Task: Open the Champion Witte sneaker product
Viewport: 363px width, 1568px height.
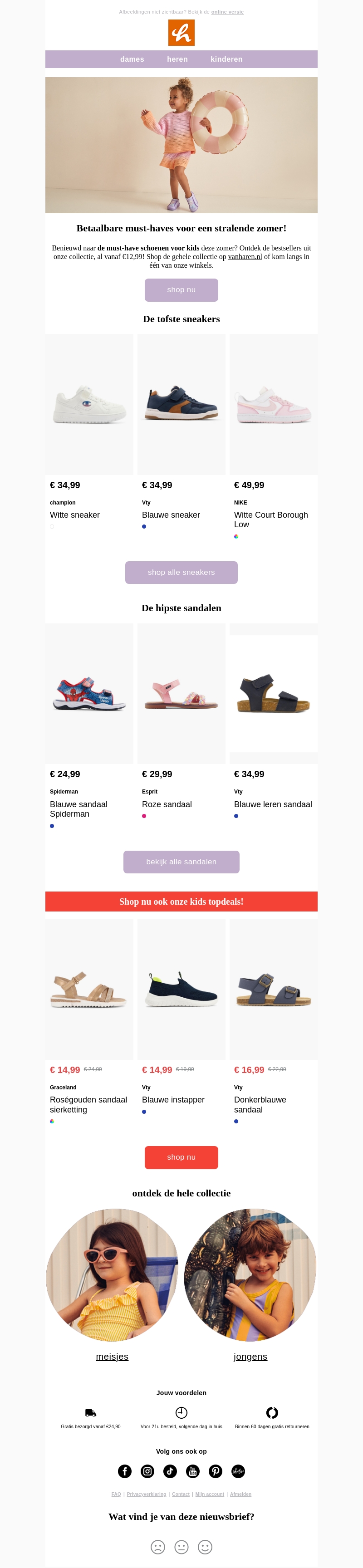Action: click(89, 405)
